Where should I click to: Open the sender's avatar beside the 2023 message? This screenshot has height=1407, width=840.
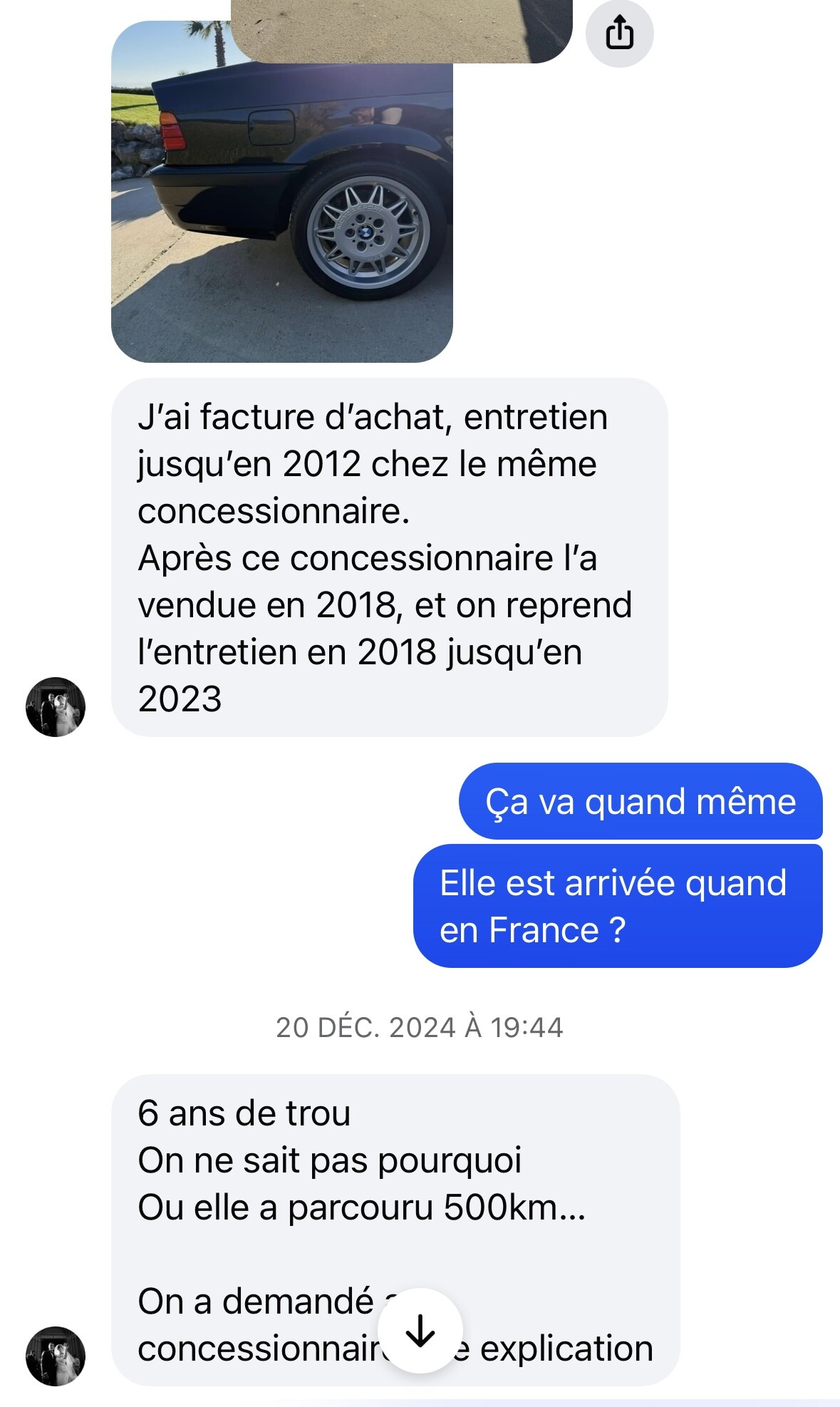pos(56,707)
